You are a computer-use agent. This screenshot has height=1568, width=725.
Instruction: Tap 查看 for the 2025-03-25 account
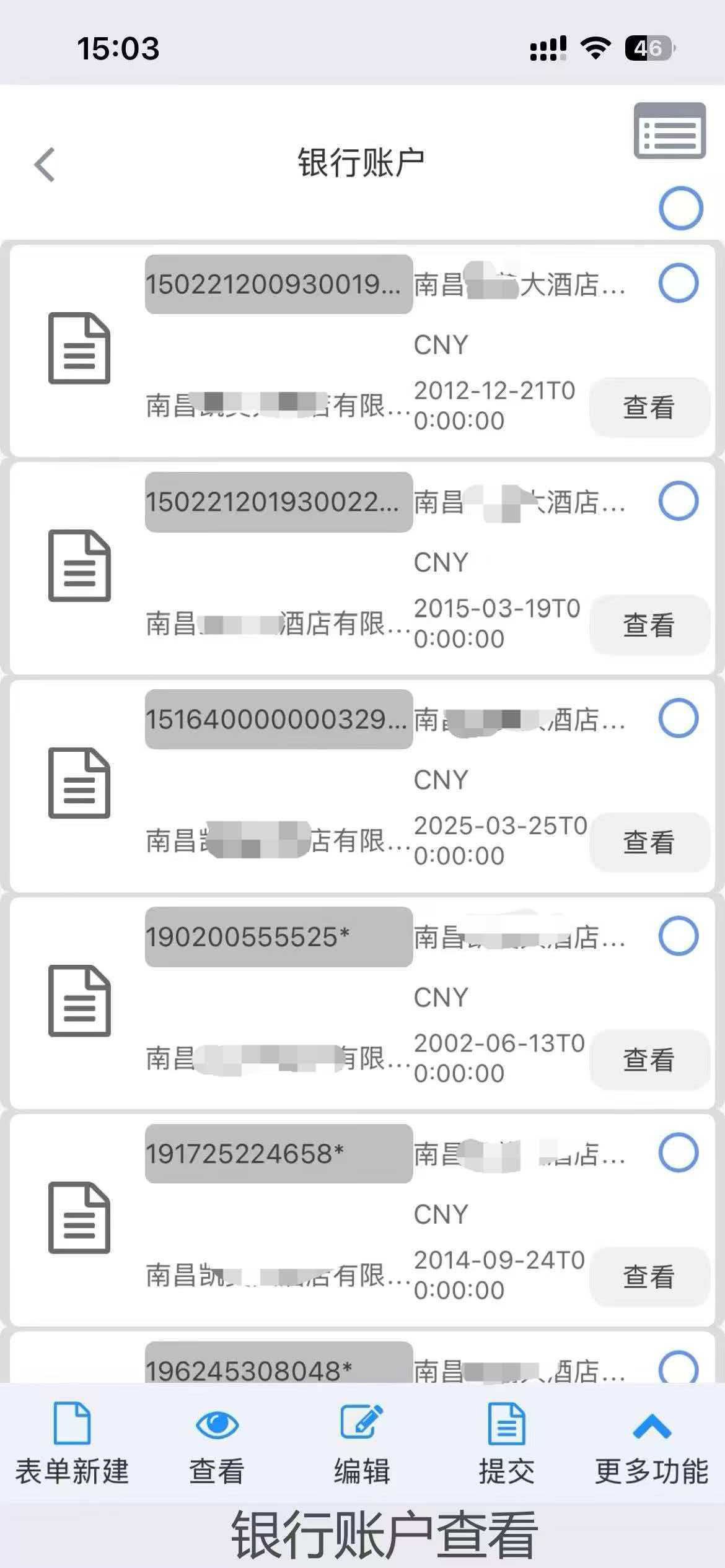click(x=648, y=842)
